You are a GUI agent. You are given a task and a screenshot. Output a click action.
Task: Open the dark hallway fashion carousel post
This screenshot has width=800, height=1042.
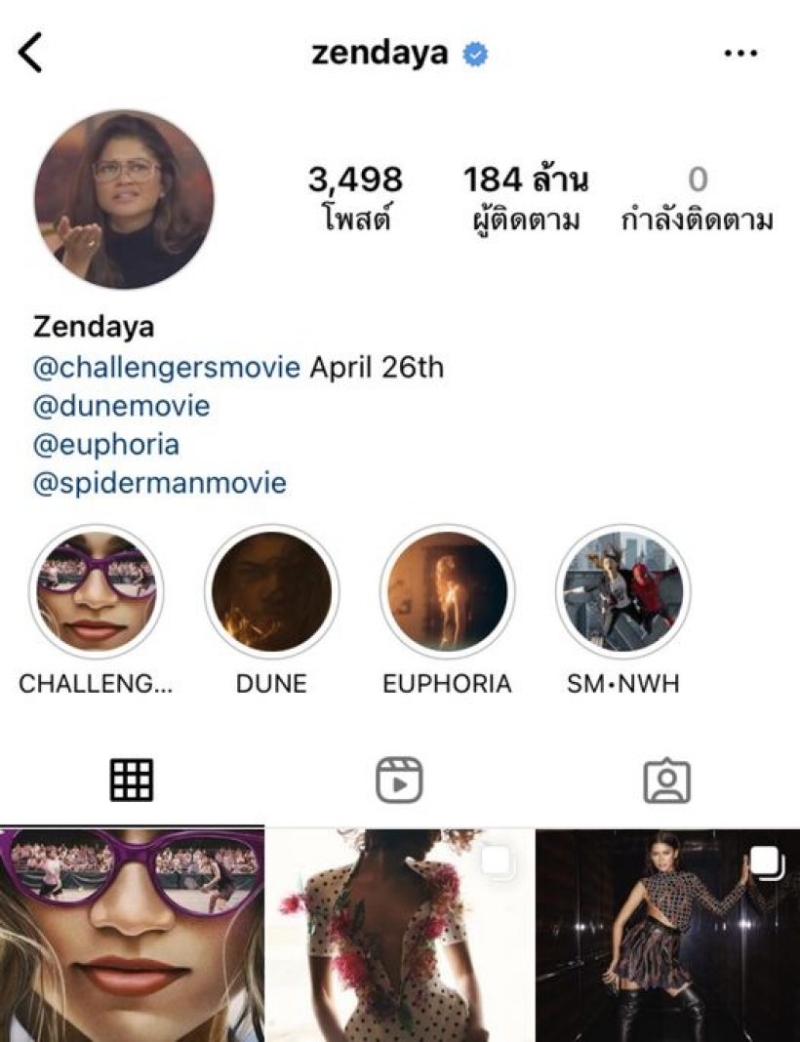coord(667,935)
